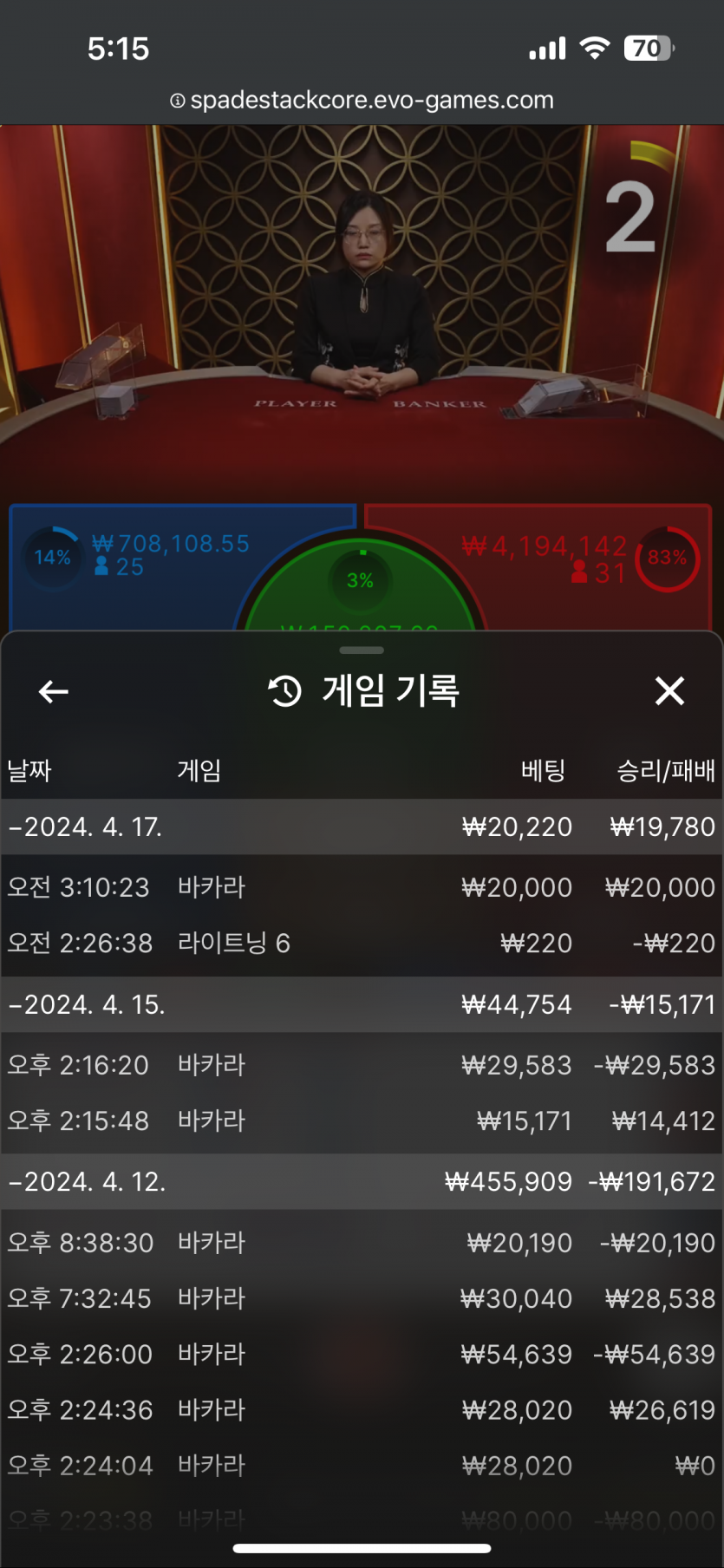Collapse the 2024. 4. 12. date group

(x=87, y=1182)
